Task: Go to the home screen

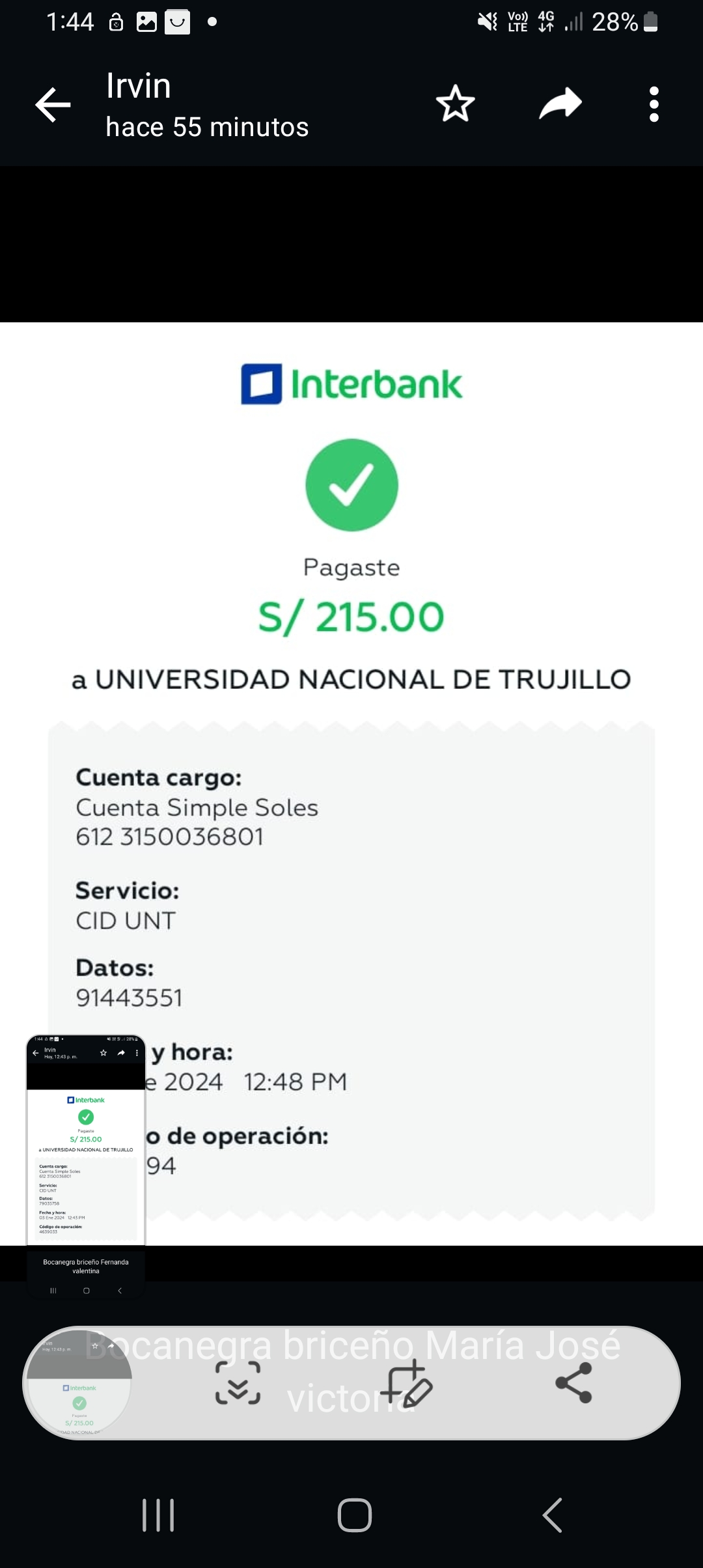Action: (355, 1515)
